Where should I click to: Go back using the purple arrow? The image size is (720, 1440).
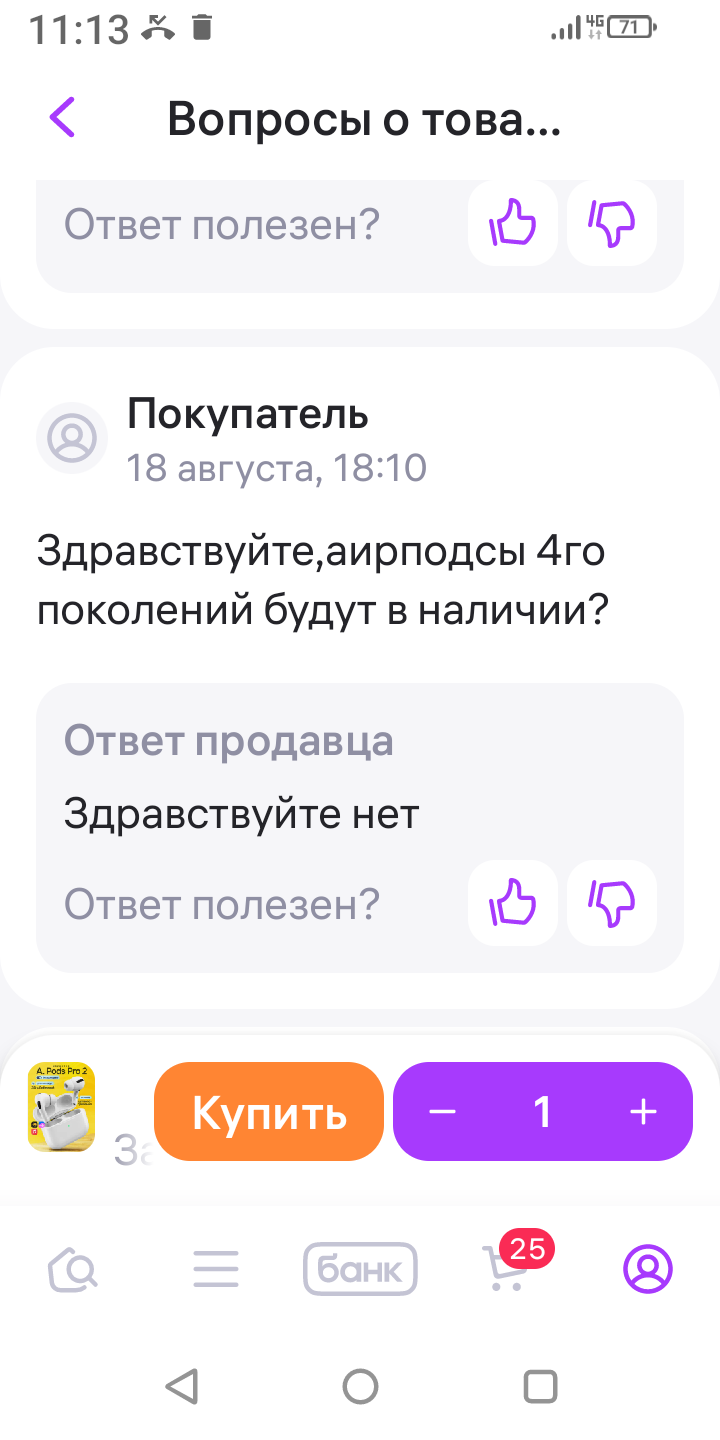62,118
